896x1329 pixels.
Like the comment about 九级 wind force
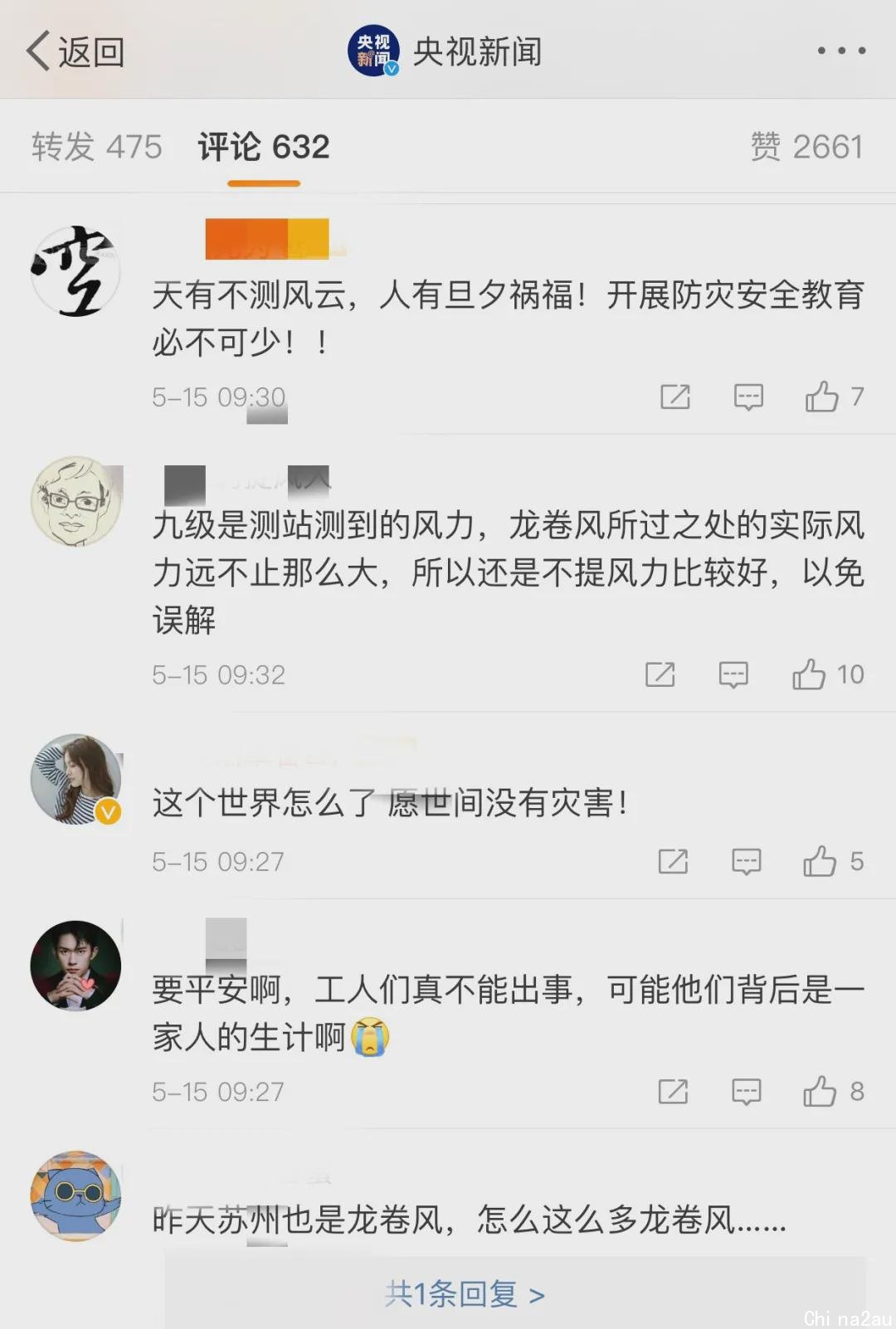[809, 675]
